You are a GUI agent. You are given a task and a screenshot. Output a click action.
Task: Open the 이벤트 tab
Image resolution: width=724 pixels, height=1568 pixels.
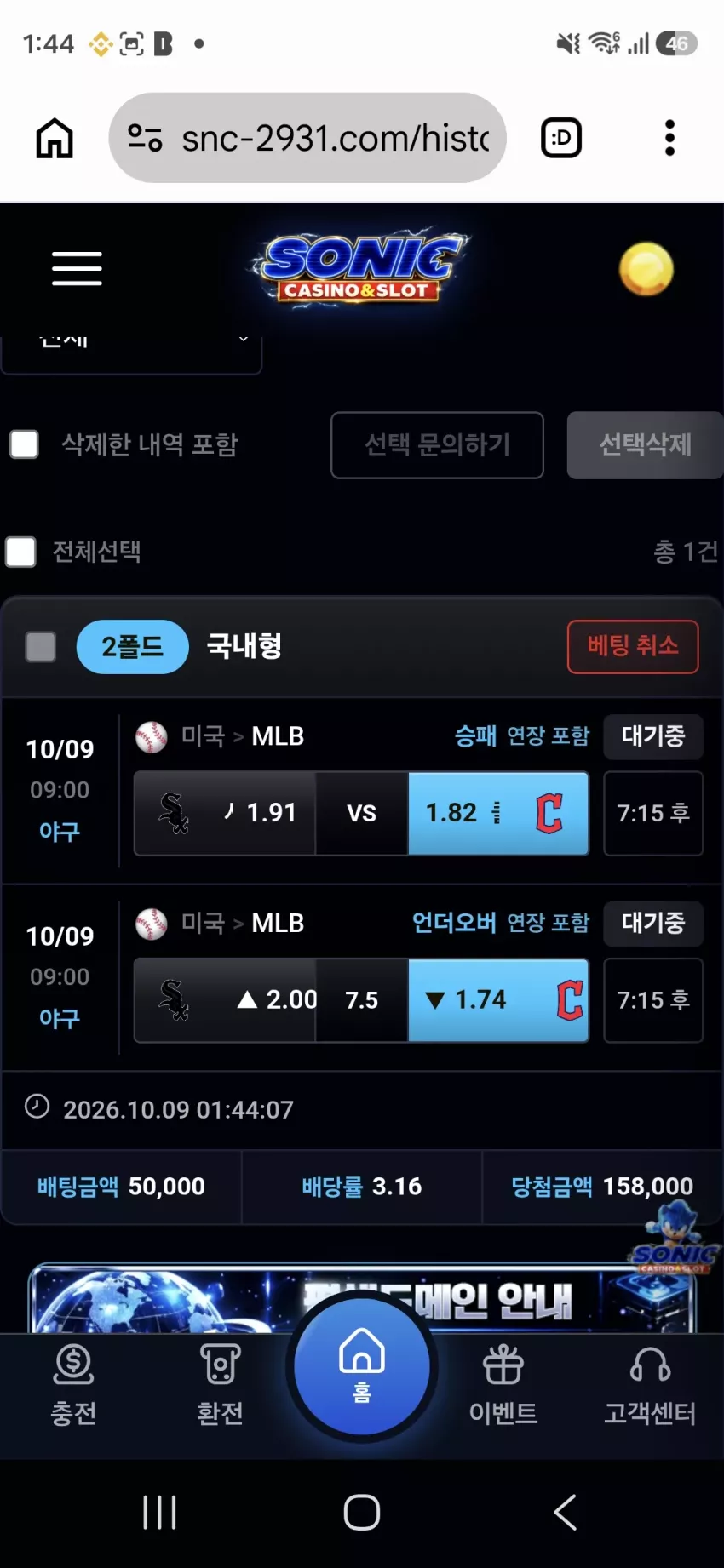pyautogui.click(x=503, y=1384)
